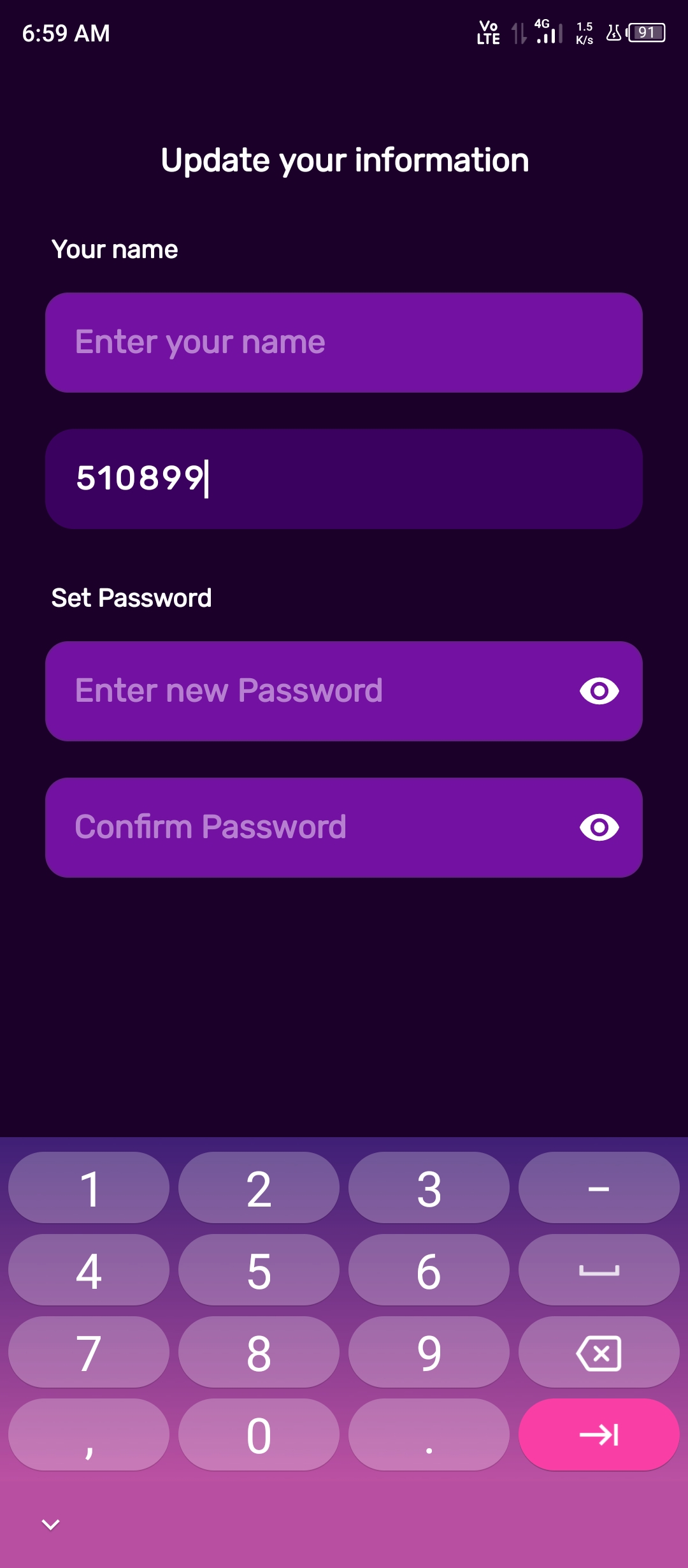Show the new password with eye icon

point(599,691)
